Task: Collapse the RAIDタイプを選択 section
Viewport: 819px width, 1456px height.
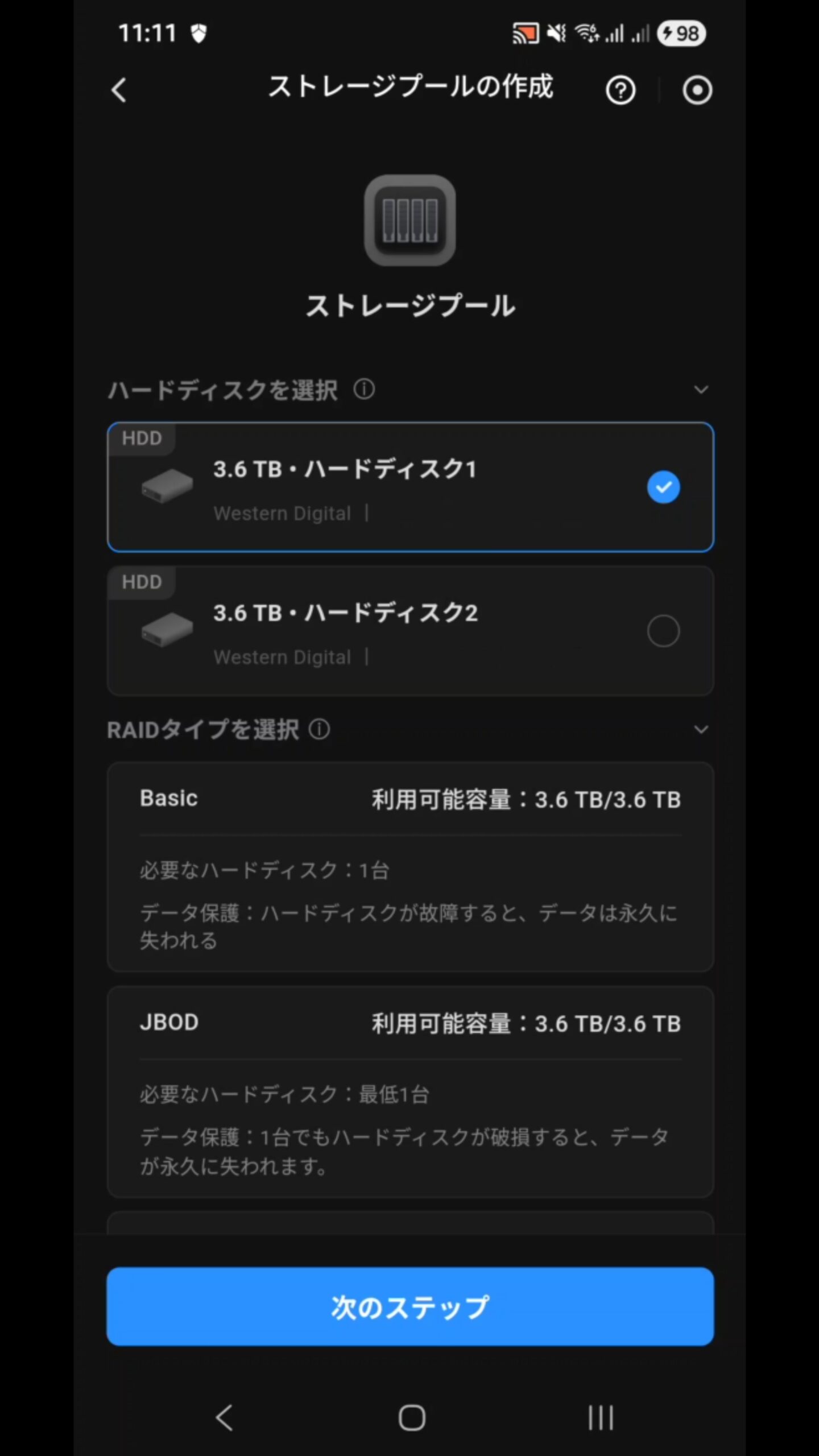Action: pos(701,729)
